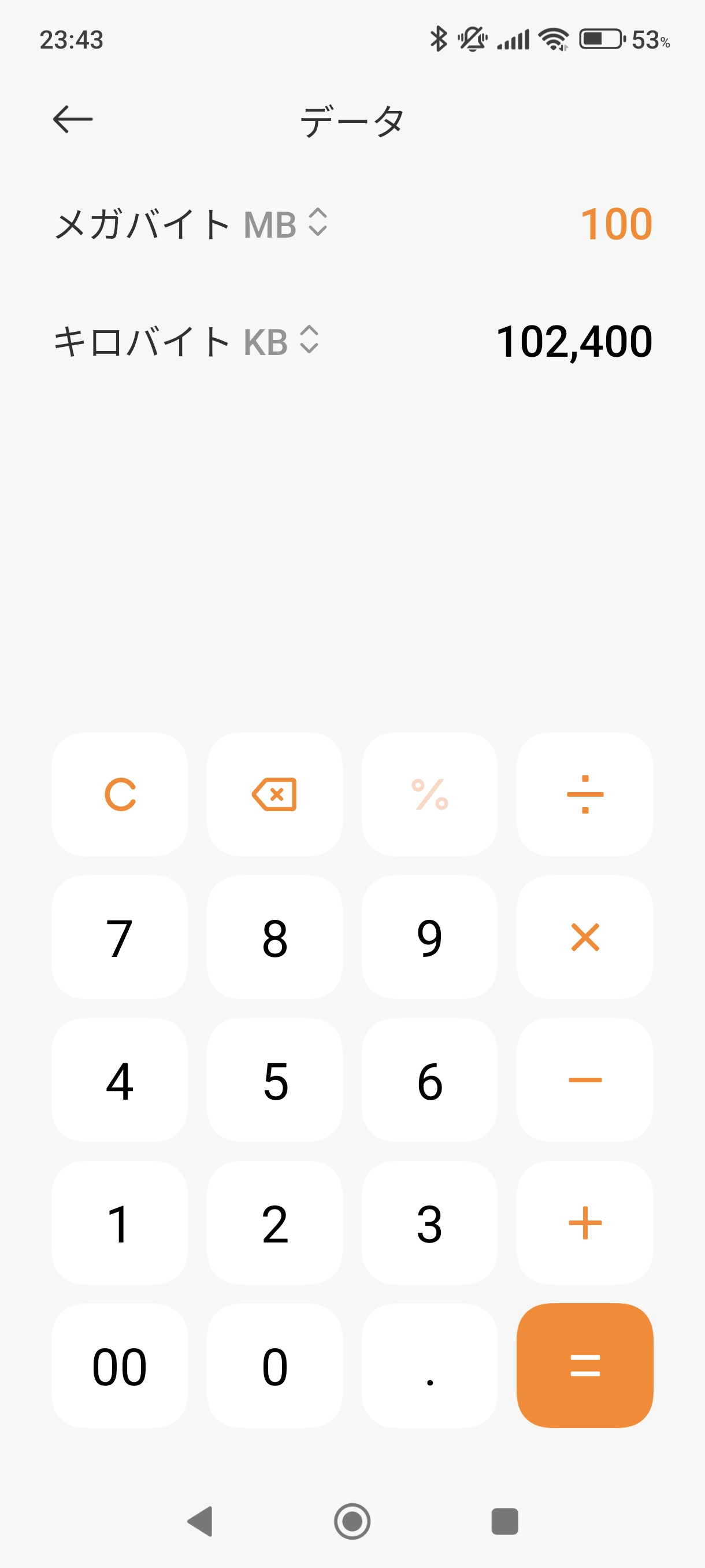Viewport: 705px width, 1568px height.
Task: Go back using the top-left arrow
Action: coord(72,119)
